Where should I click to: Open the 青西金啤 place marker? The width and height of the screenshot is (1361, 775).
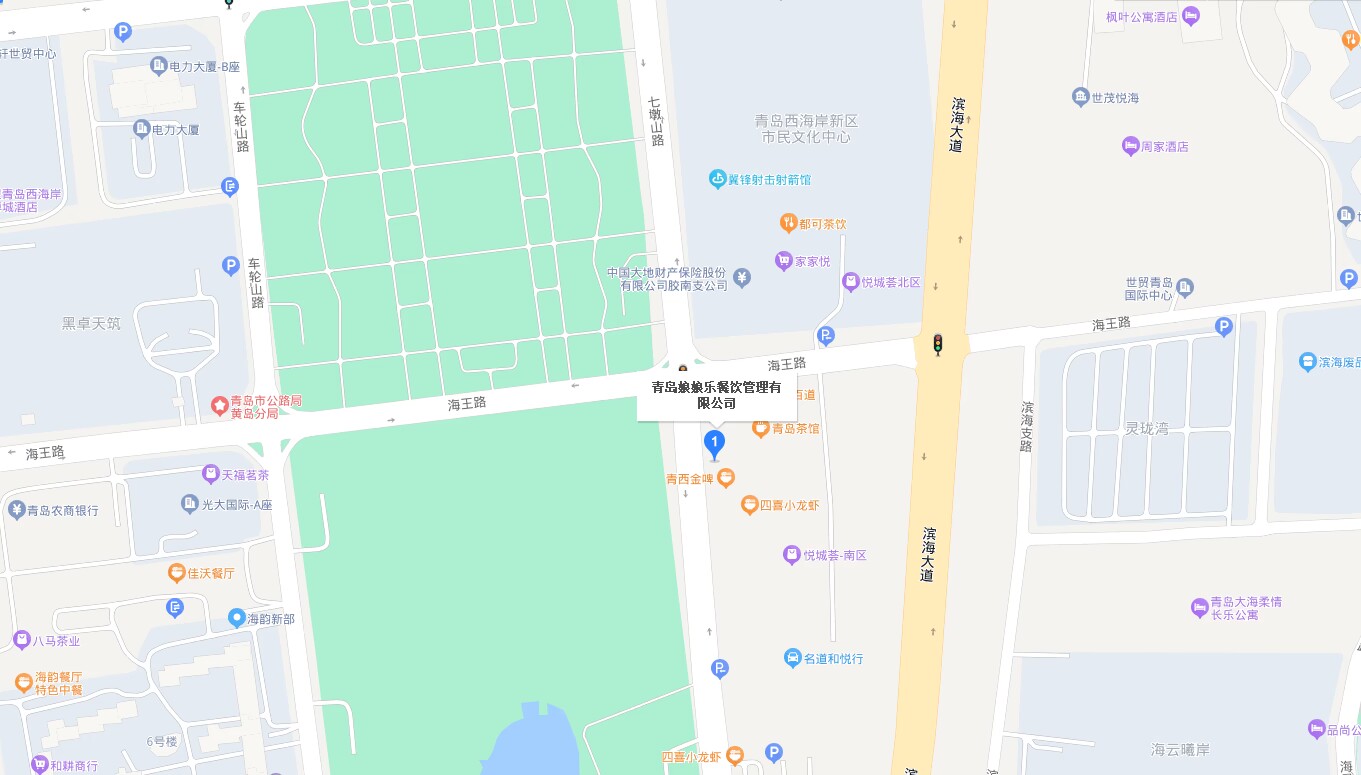(x=726, y=478)
